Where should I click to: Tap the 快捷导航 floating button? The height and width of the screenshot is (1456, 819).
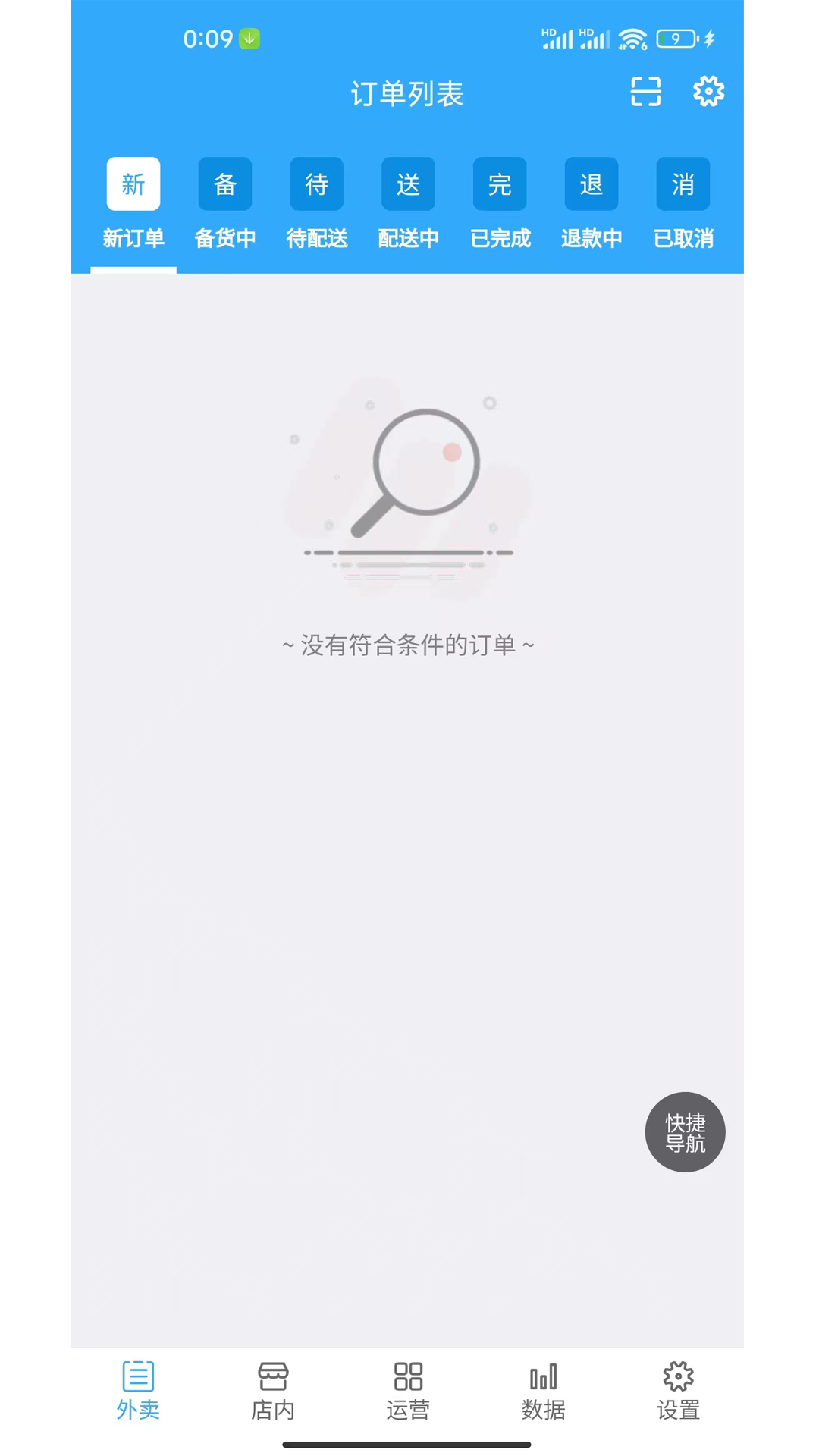pos(685,1132)
